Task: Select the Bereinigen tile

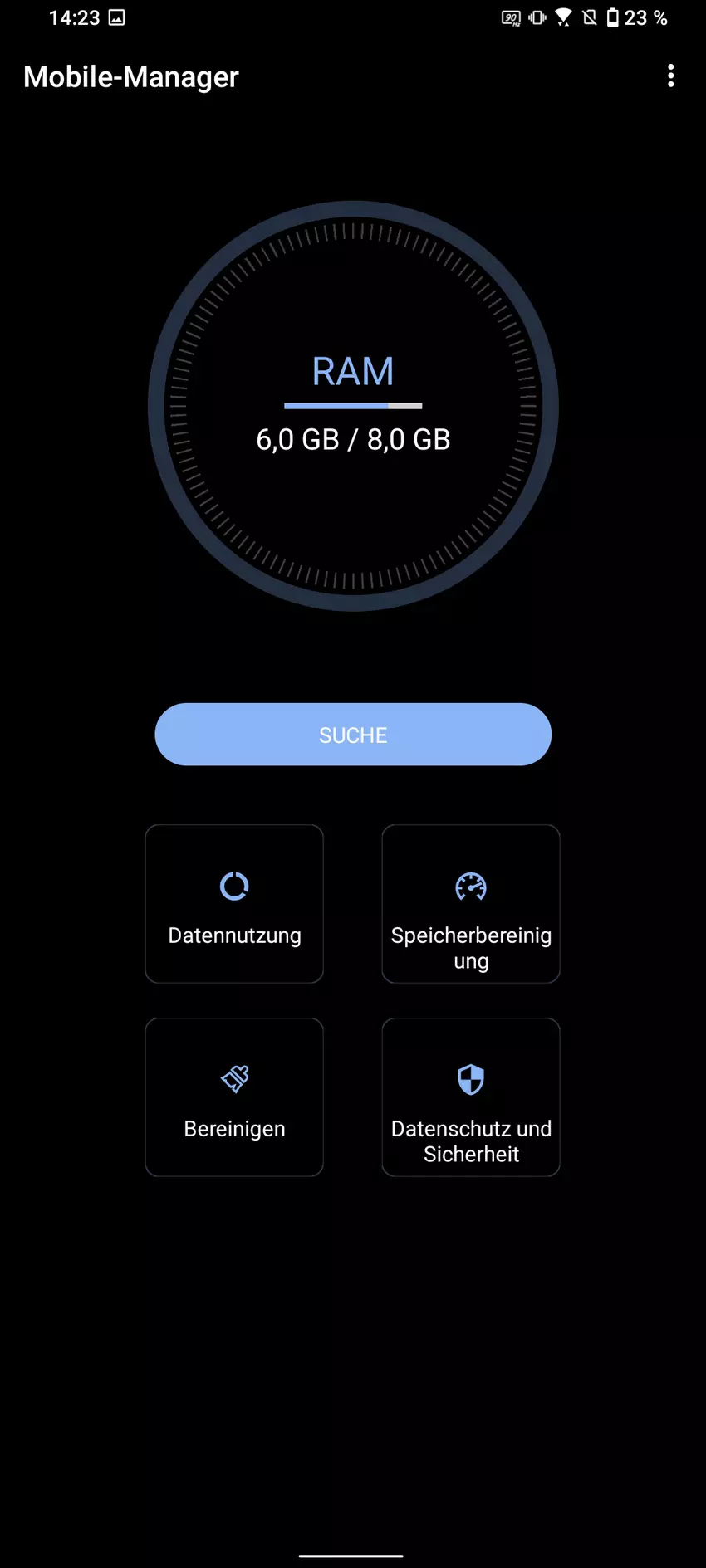Action: pyautogui.click(x=234, y=1097)
